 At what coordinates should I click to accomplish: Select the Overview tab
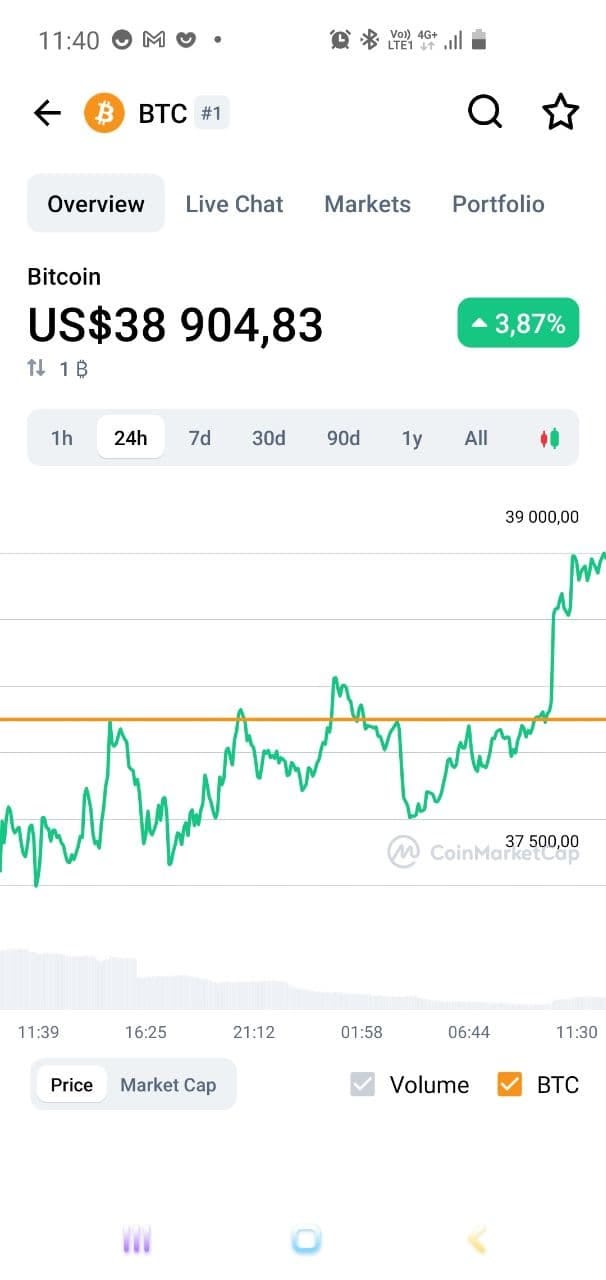pyautogui.click(x=96, y=204)
